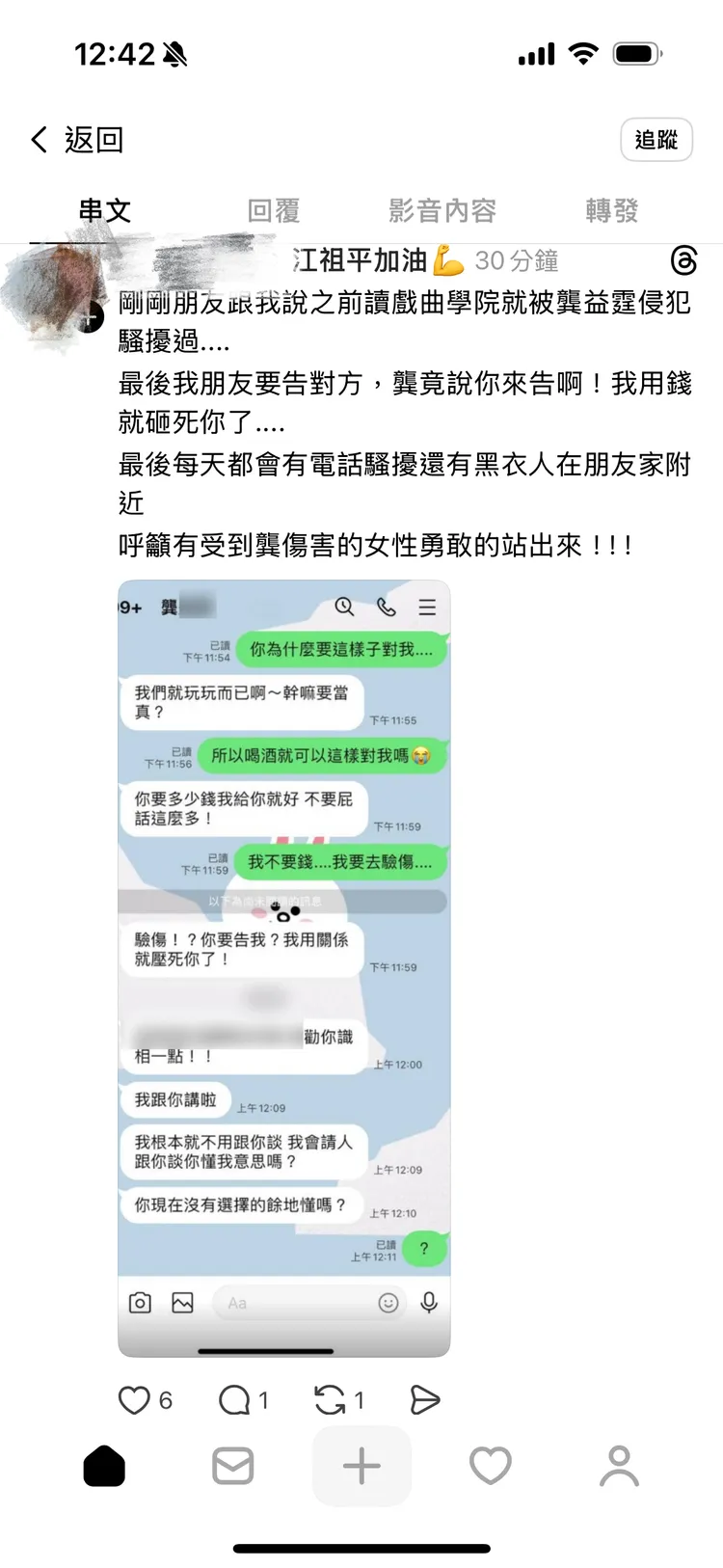Image resolution: width=723 pixels, height=1568 pixels.
Task: Go to the Home feed tab
Action: [x=104, y=1467]
